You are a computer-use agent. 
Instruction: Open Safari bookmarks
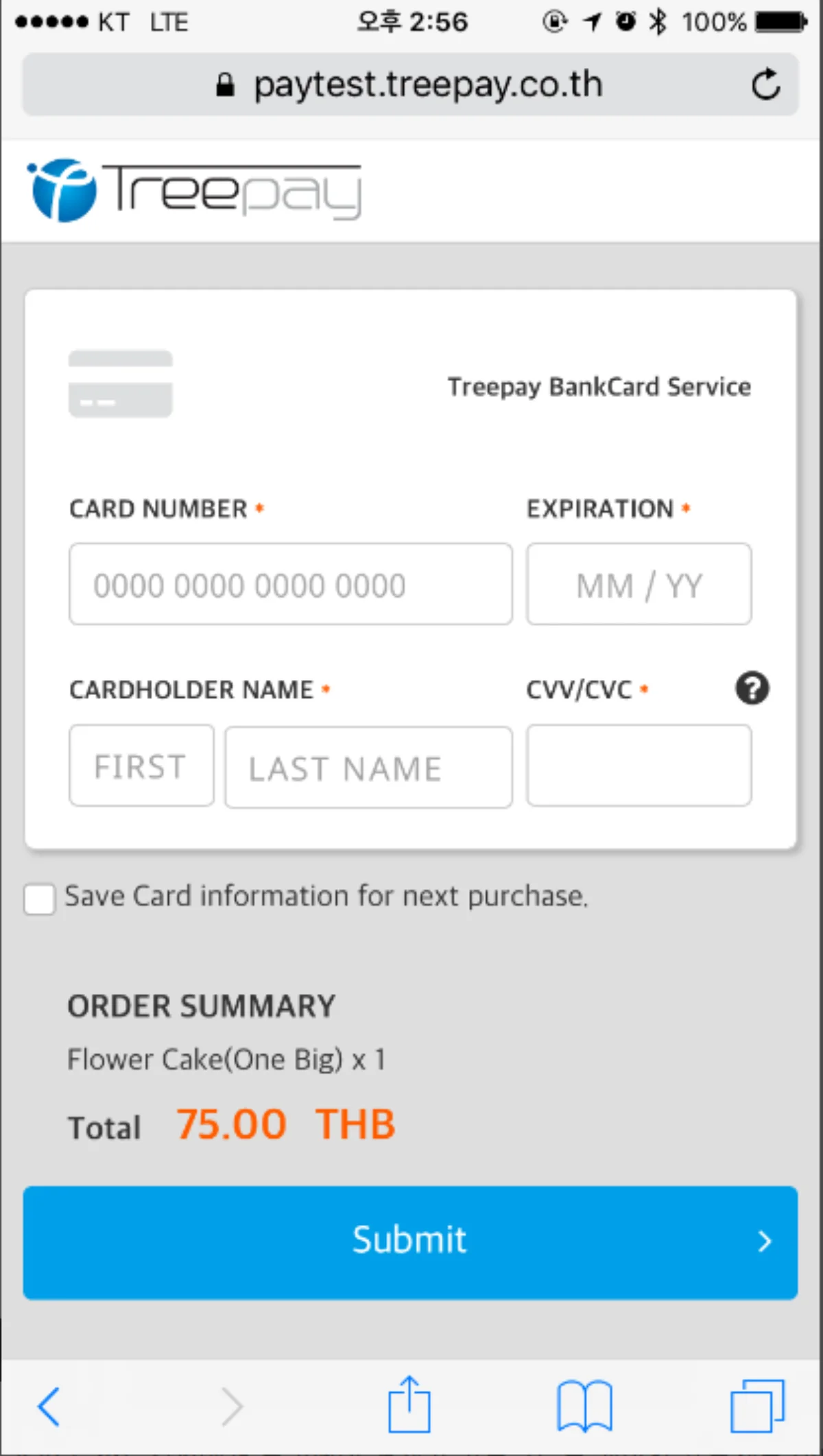584,1407
